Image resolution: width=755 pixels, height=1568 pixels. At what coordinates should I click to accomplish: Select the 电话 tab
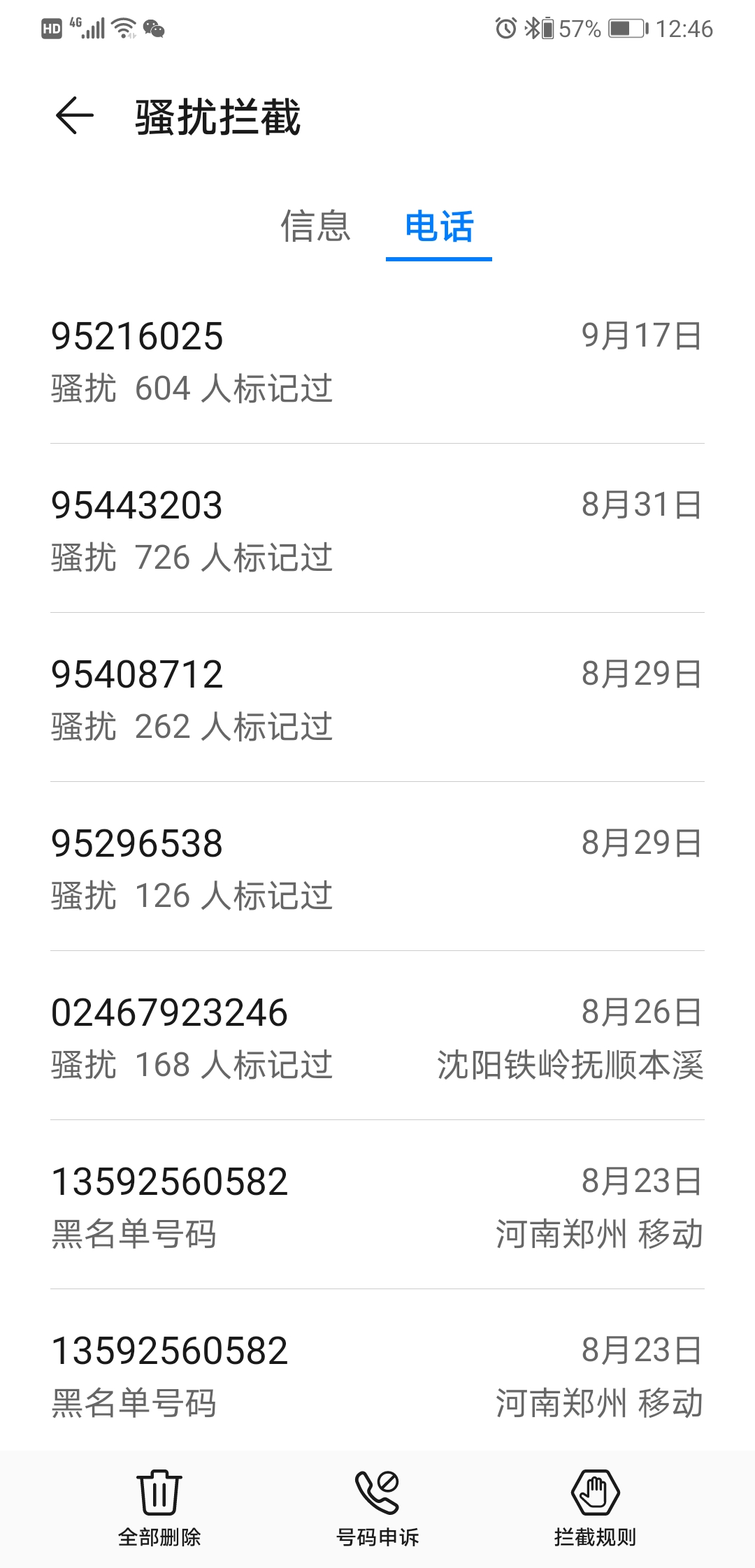click(439, 226)
